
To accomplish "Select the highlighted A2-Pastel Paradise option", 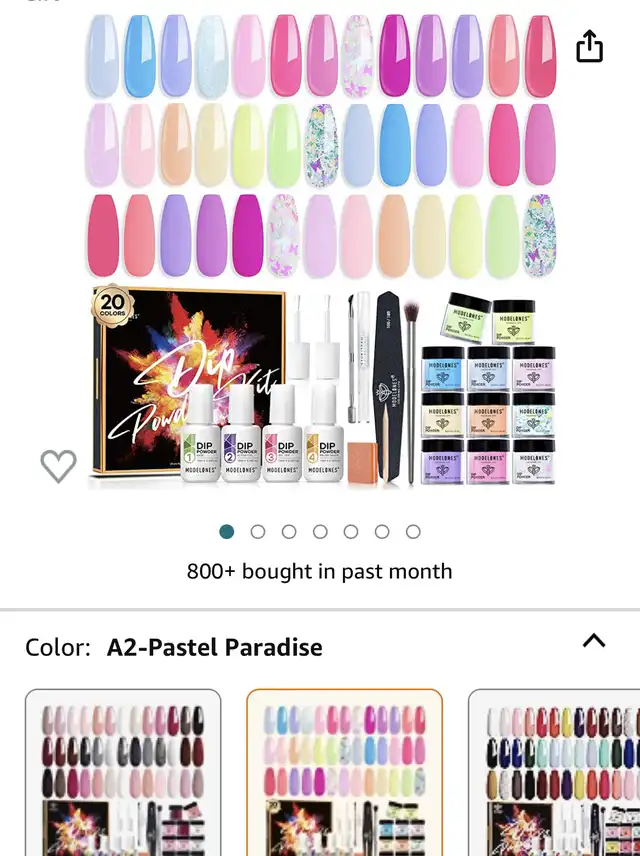I will coord(344,772).
